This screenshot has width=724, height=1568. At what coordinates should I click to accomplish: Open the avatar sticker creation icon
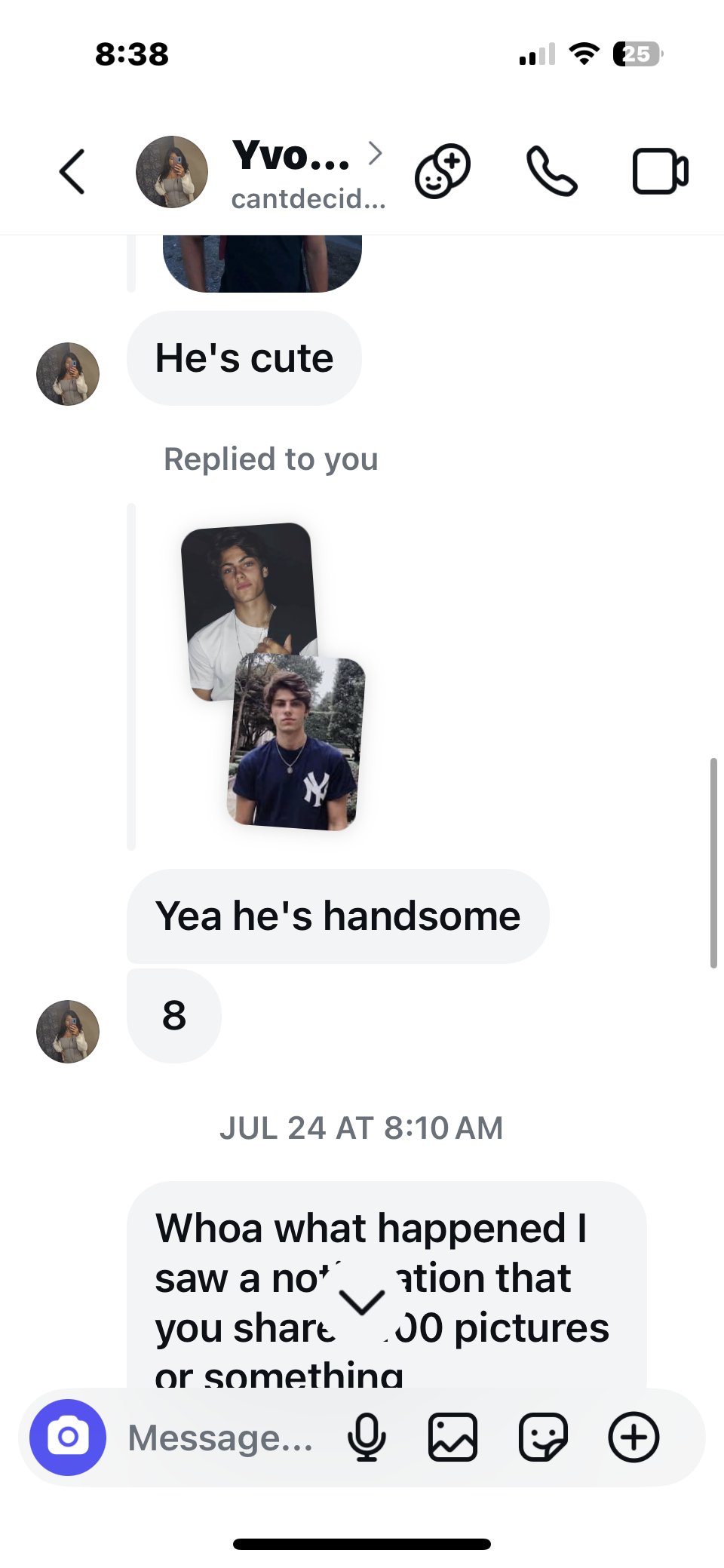tap(443, 172)
